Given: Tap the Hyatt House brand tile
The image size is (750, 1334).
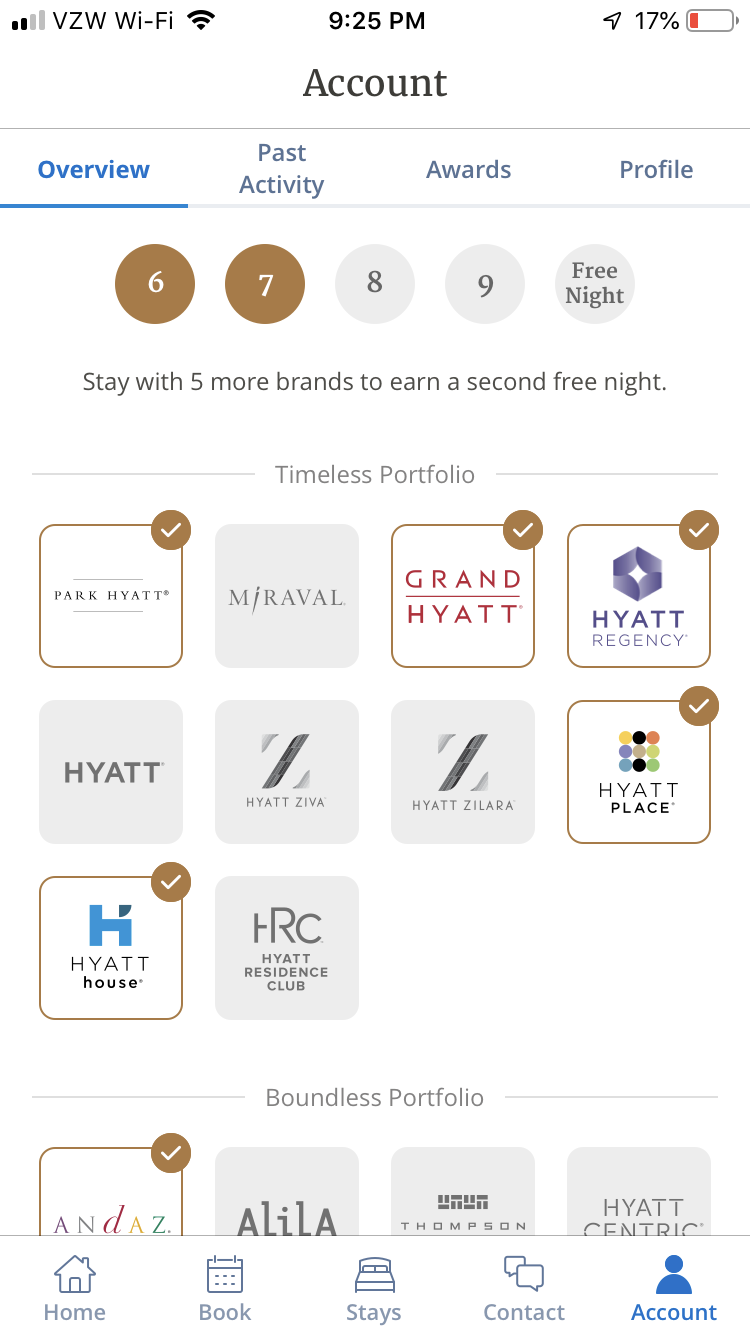Looking at the screenshot, I should (x=111, y=947).
